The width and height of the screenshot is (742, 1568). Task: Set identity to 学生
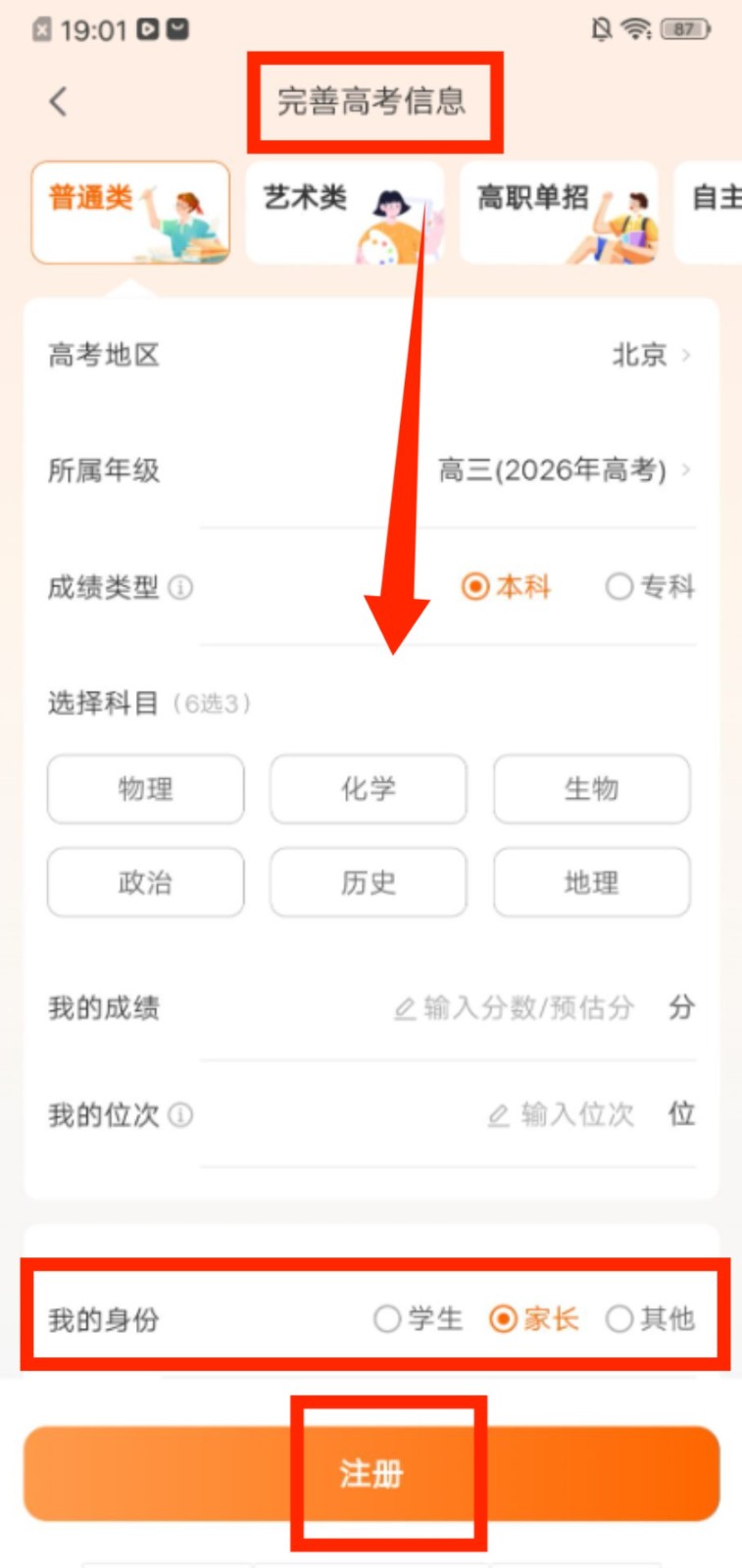(x=419, y=1319)
